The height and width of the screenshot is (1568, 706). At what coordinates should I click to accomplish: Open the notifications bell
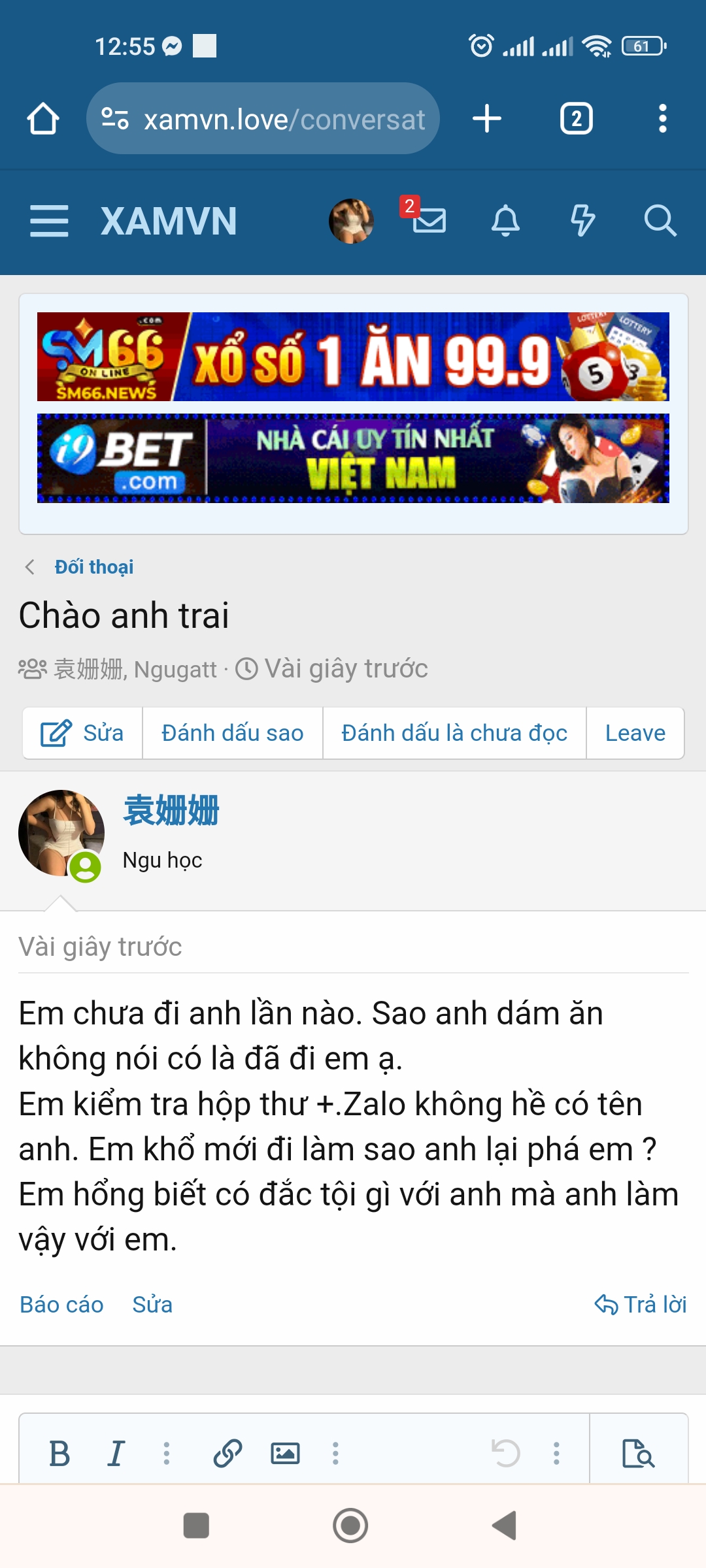pos(505,220)
